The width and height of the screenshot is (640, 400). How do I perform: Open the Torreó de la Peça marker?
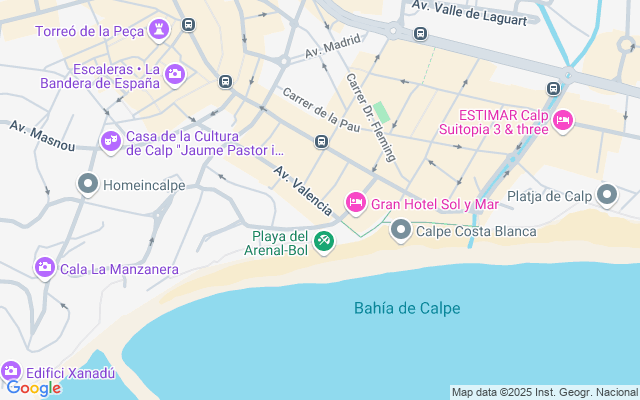click(159, 30)
